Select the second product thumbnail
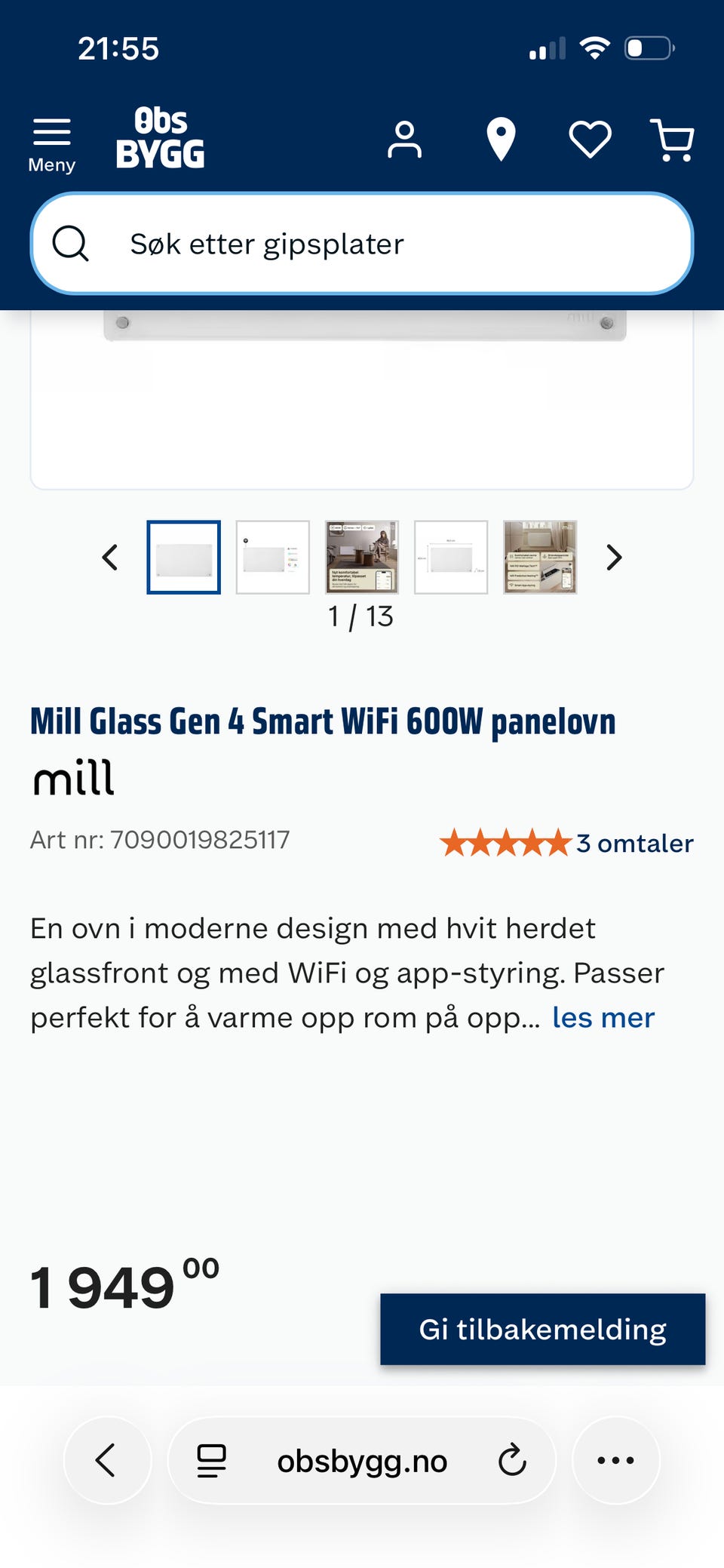This screenshot has height=1568, width=724. (273, 557)
